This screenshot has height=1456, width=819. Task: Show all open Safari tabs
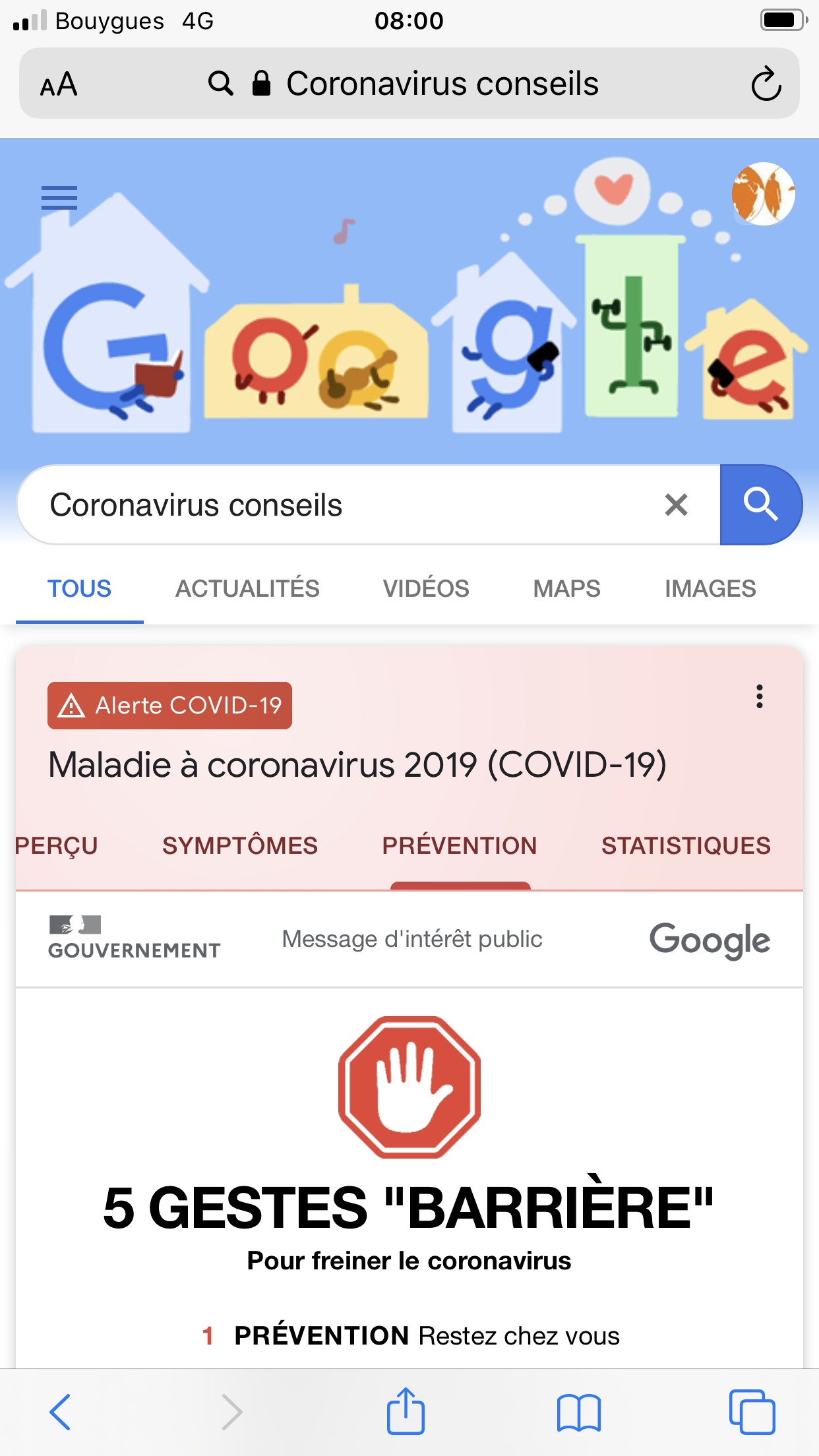click(752, 1412)
